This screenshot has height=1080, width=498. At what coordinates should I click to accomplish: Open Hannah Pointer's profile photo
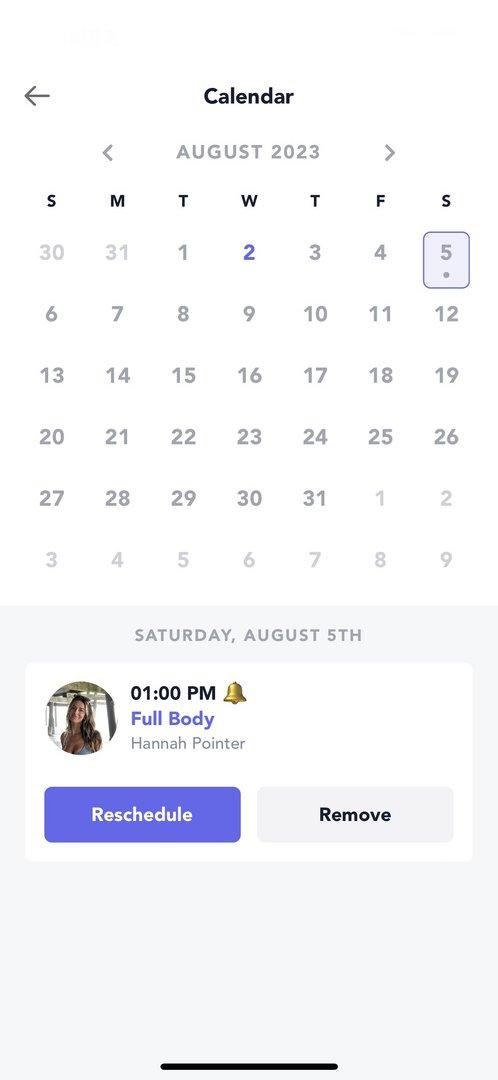(x=81, y=718)
